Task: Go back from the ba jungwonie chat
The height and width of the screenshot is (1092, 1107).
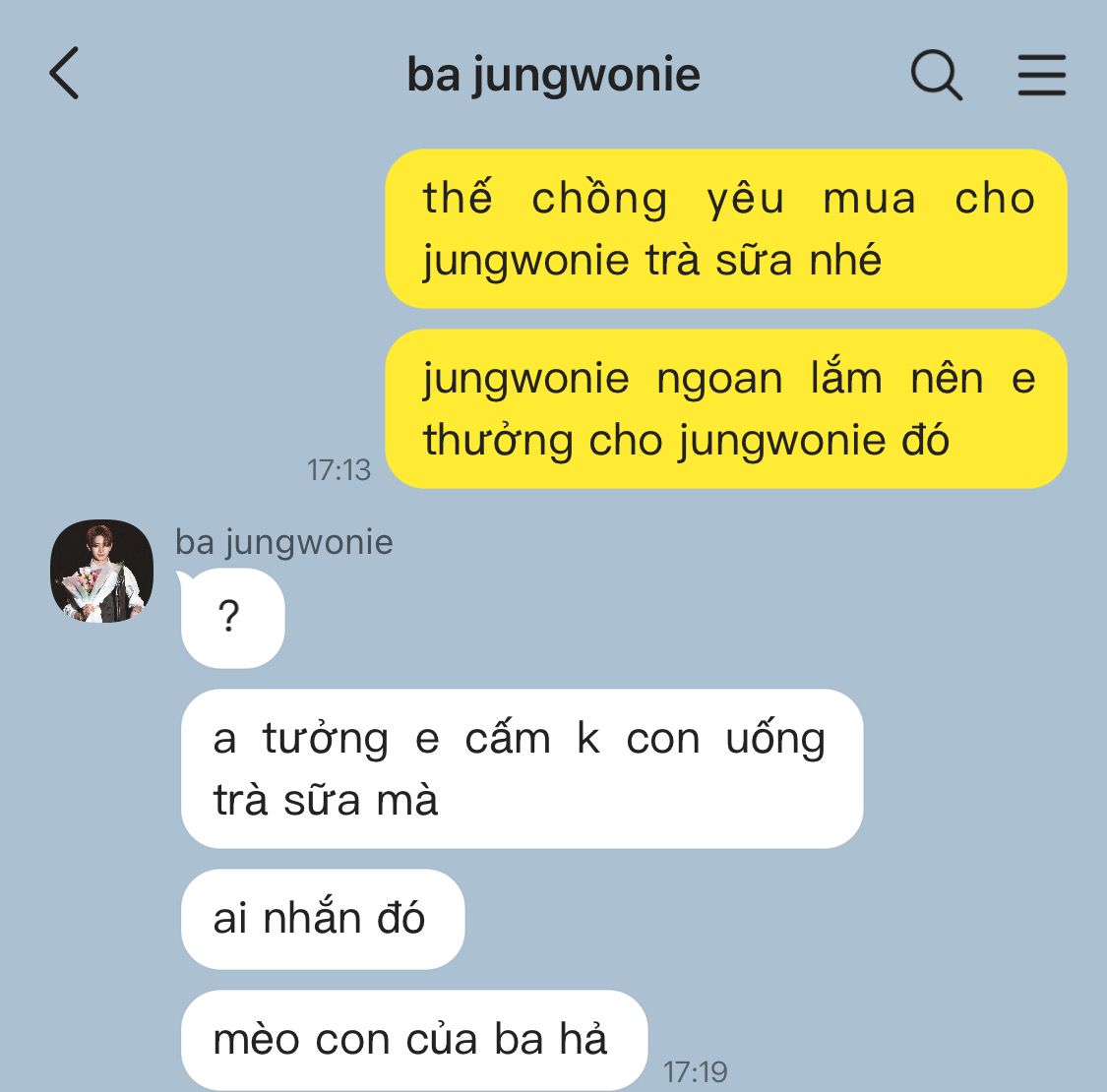Action: [x=64, y=74]
